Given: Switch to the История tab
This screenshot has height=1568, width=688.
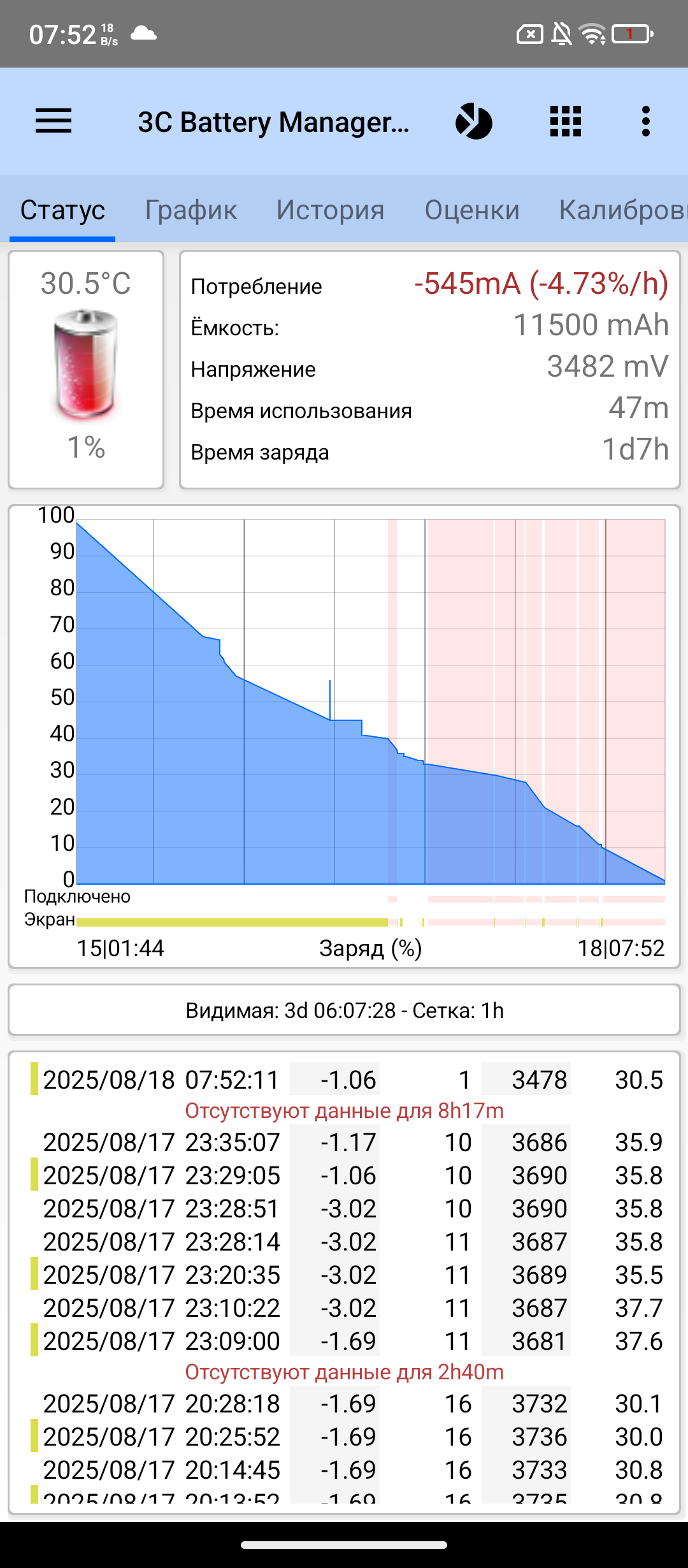Looking at the screenshot, I should coord(331,210).
